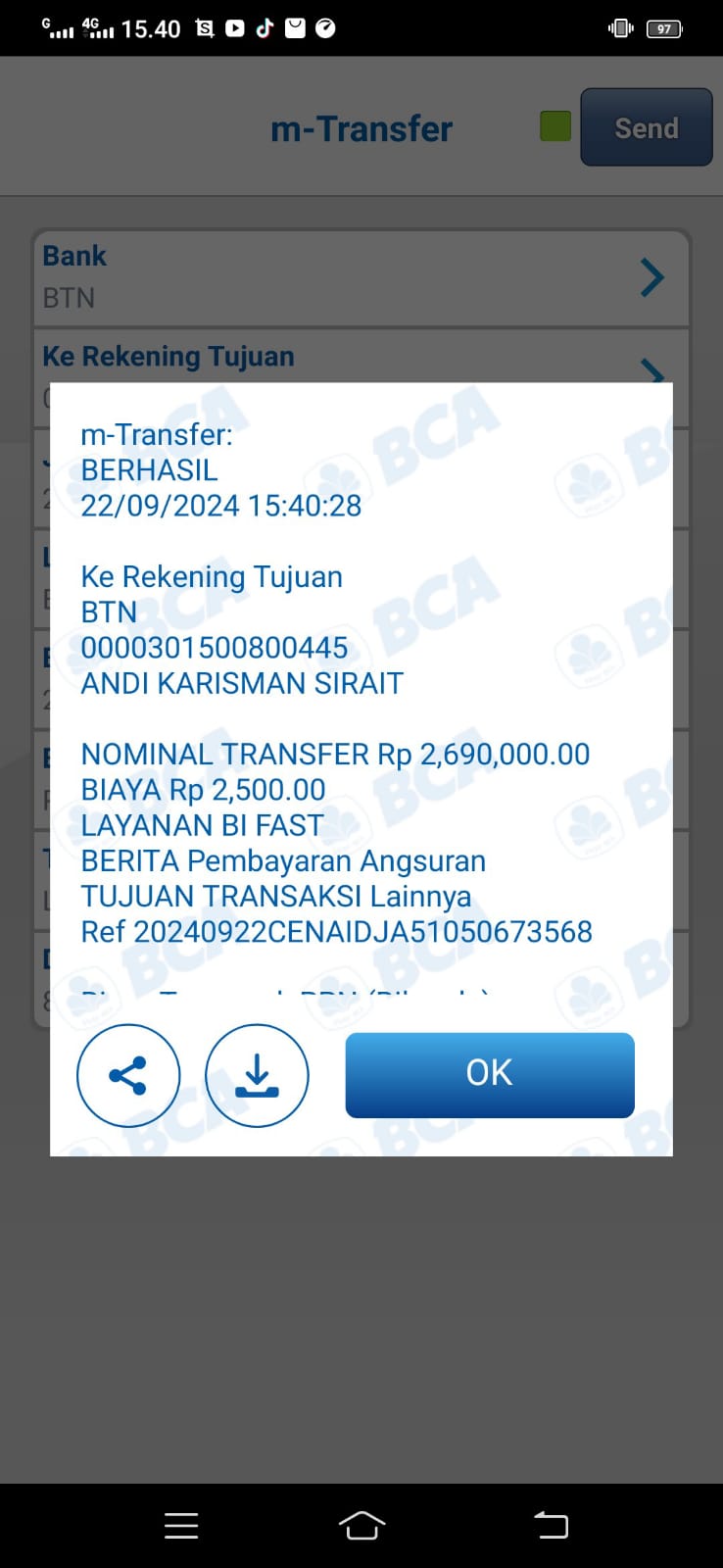Confirm the dialog with OK
723x1568 pixels.
(490, 1074)
